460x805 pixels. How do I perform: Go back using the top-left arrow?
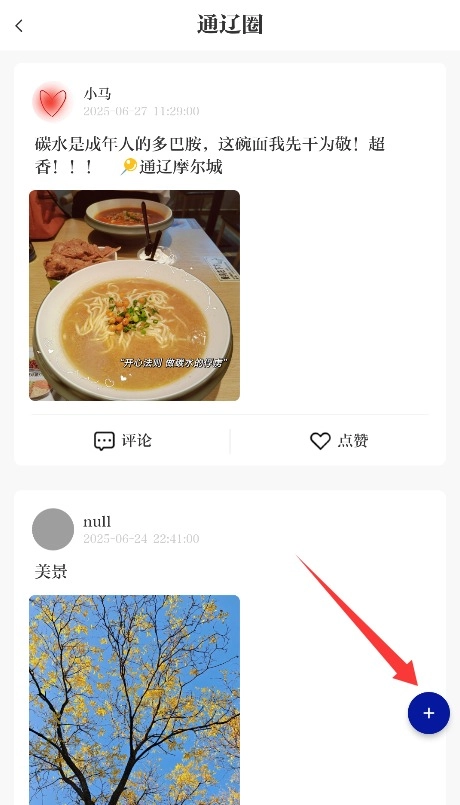(x=19, y=26)
